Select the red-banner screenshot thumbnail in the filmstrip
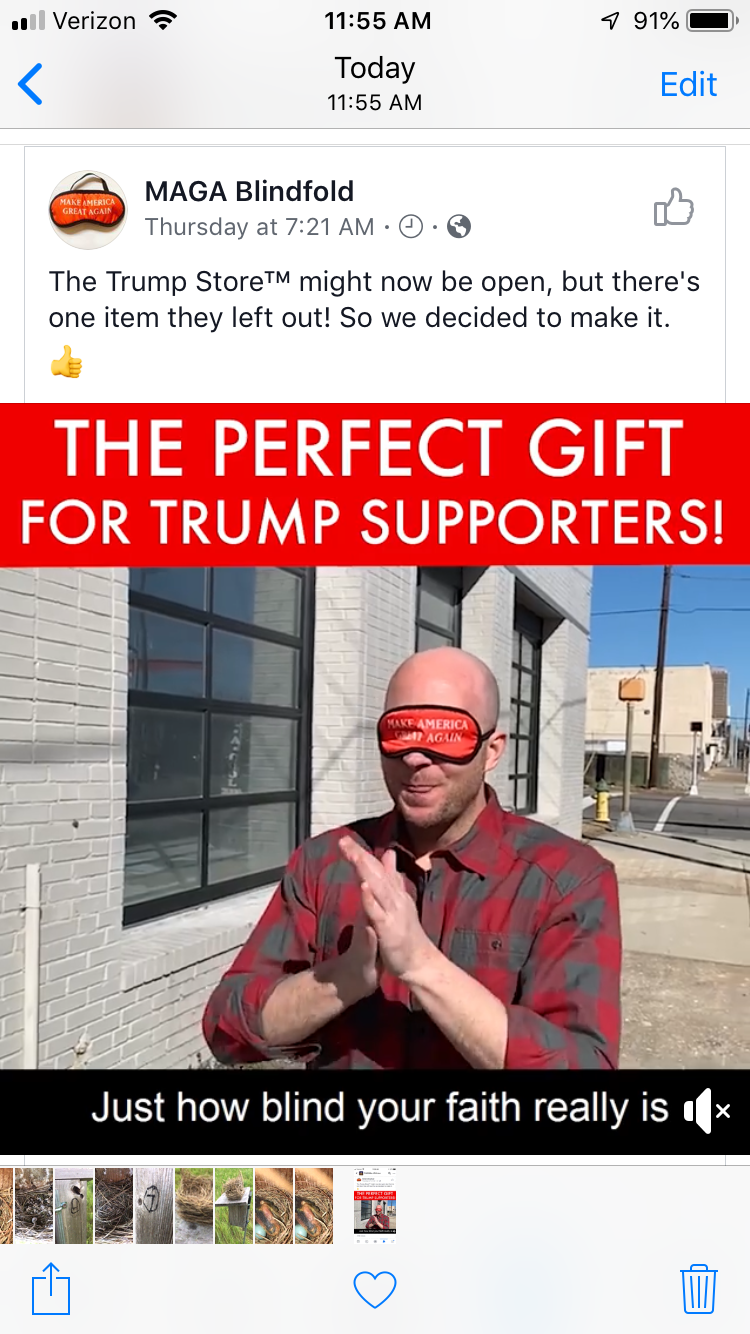Screen dimensions: 750x1334 (375, 1205)
